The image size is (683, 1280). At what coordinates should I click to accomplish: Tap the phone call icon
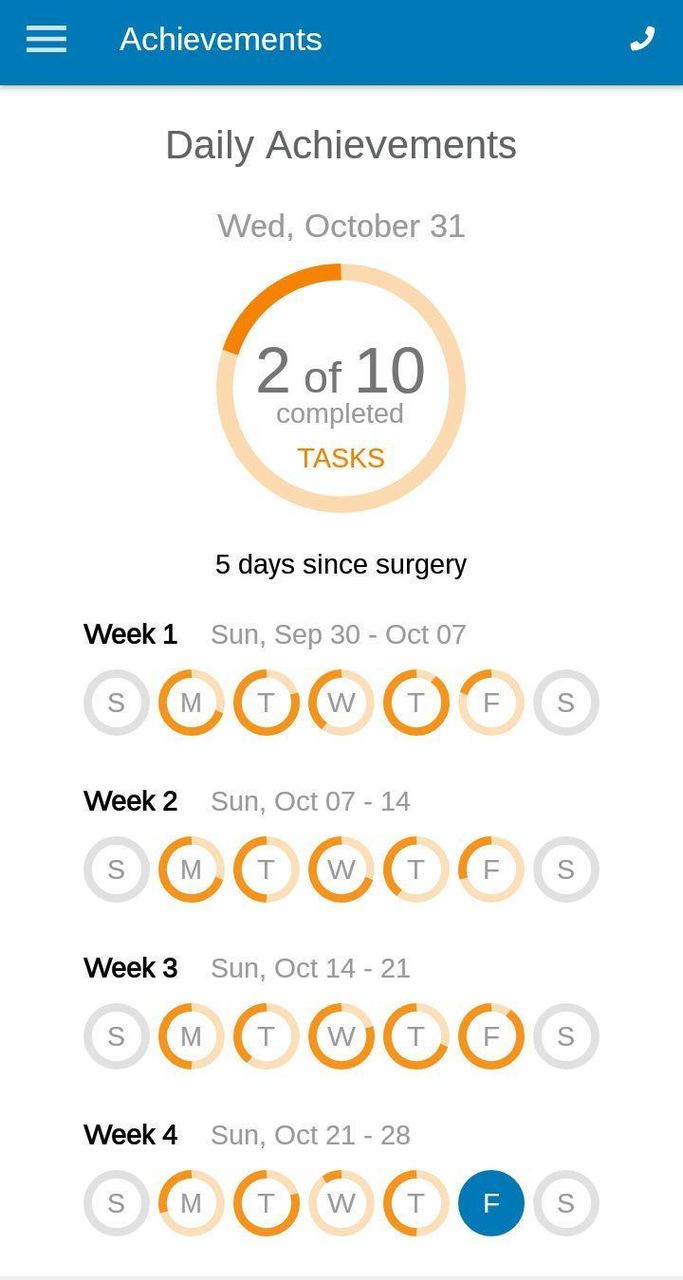pyautogui.click(x=642, y=40)
